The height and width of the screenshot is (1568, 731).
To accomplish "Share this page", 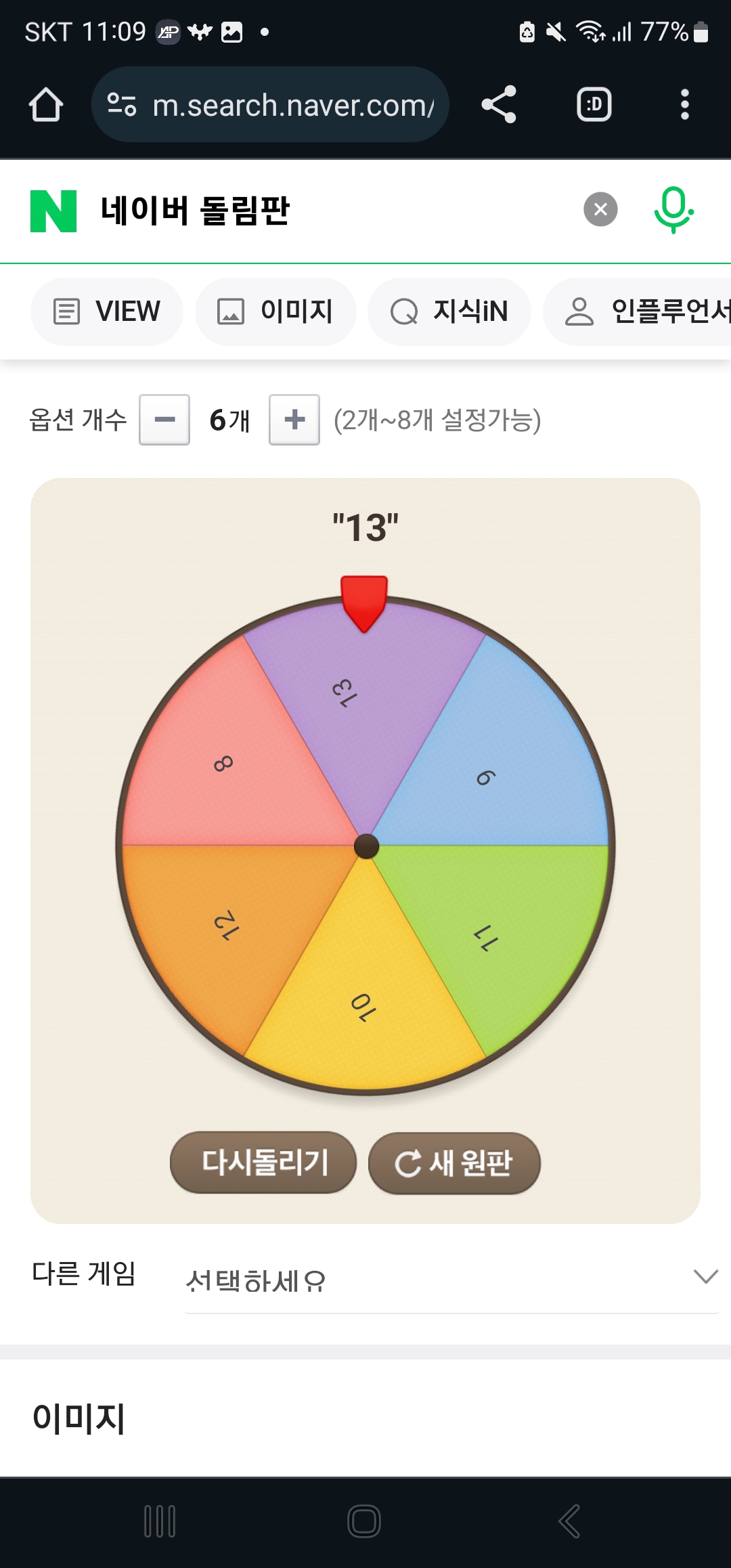I will click(499, 105).
